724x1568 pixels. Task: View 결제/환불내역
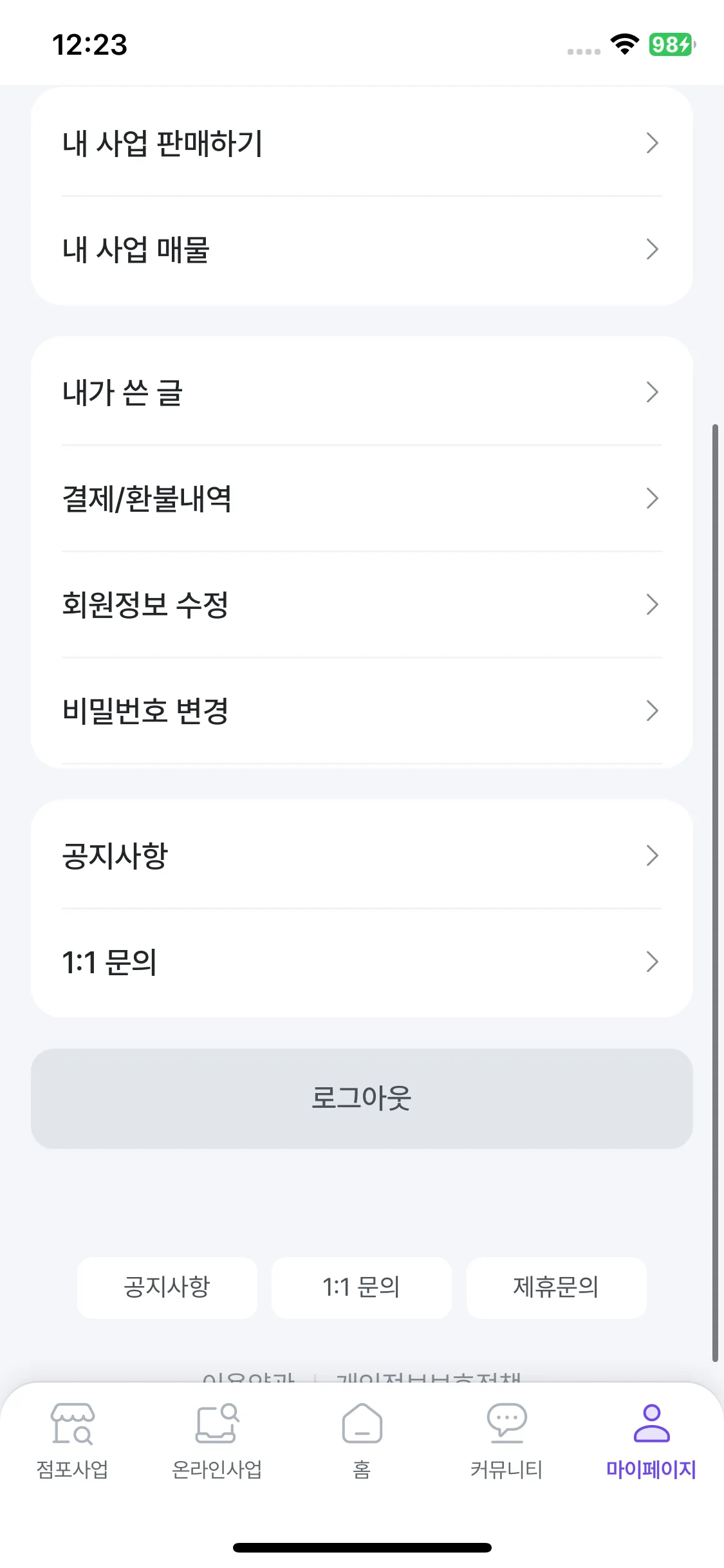(x=361, y=498)
